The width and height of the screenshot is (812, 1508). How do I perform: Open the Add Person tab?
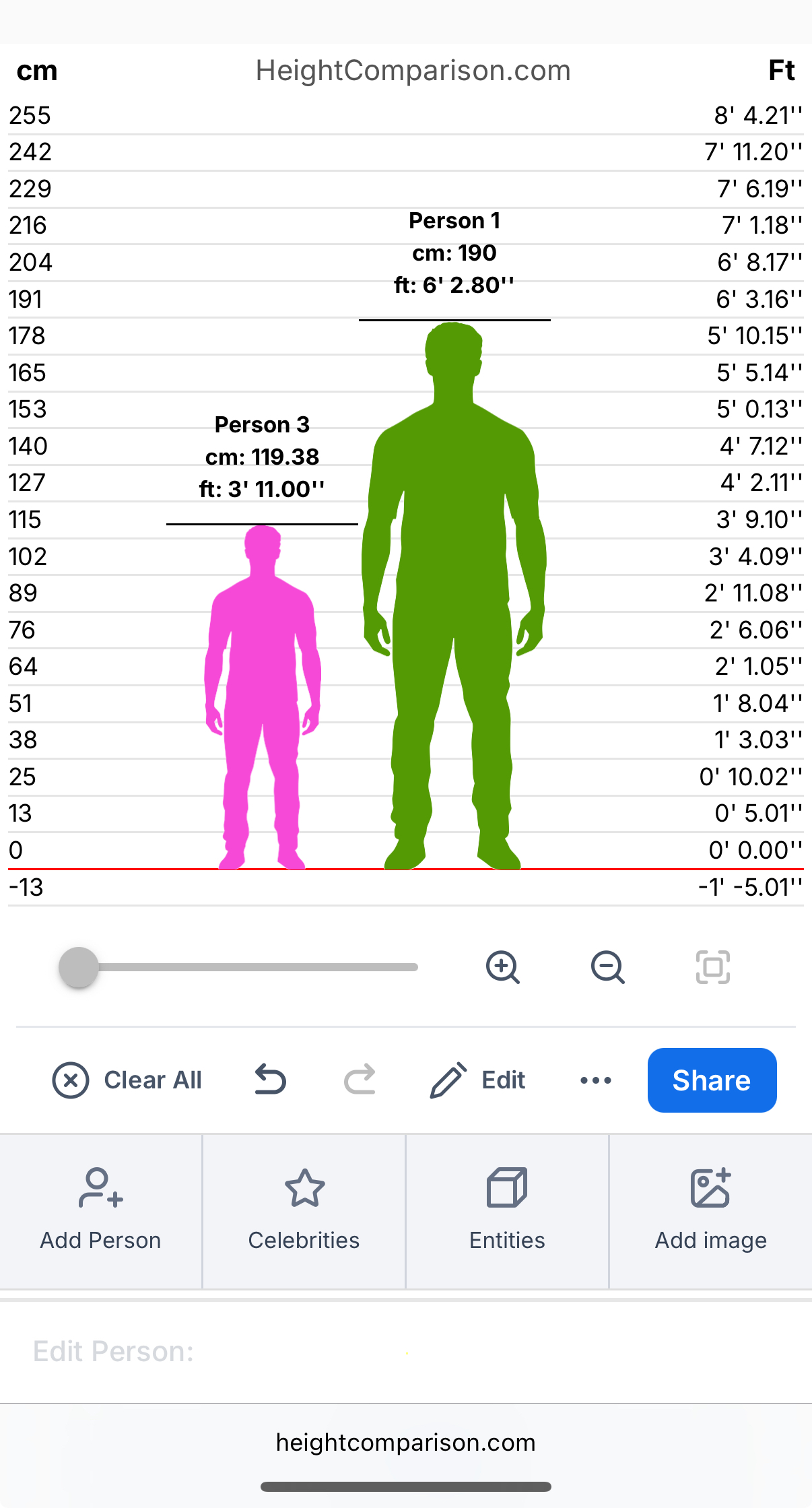101,1210
